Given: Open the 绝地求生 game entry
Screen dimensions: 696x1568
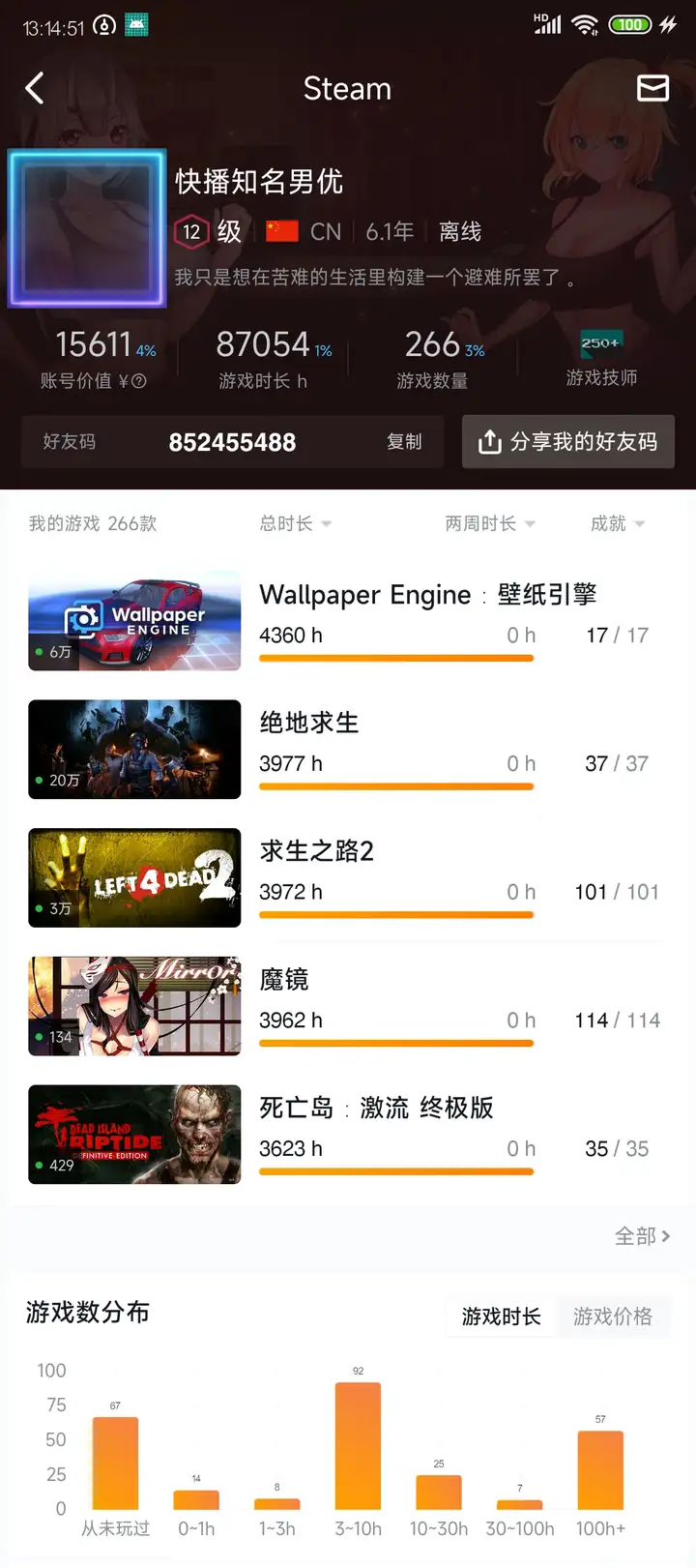Looking at the screenshot, I should click(348, 750).
